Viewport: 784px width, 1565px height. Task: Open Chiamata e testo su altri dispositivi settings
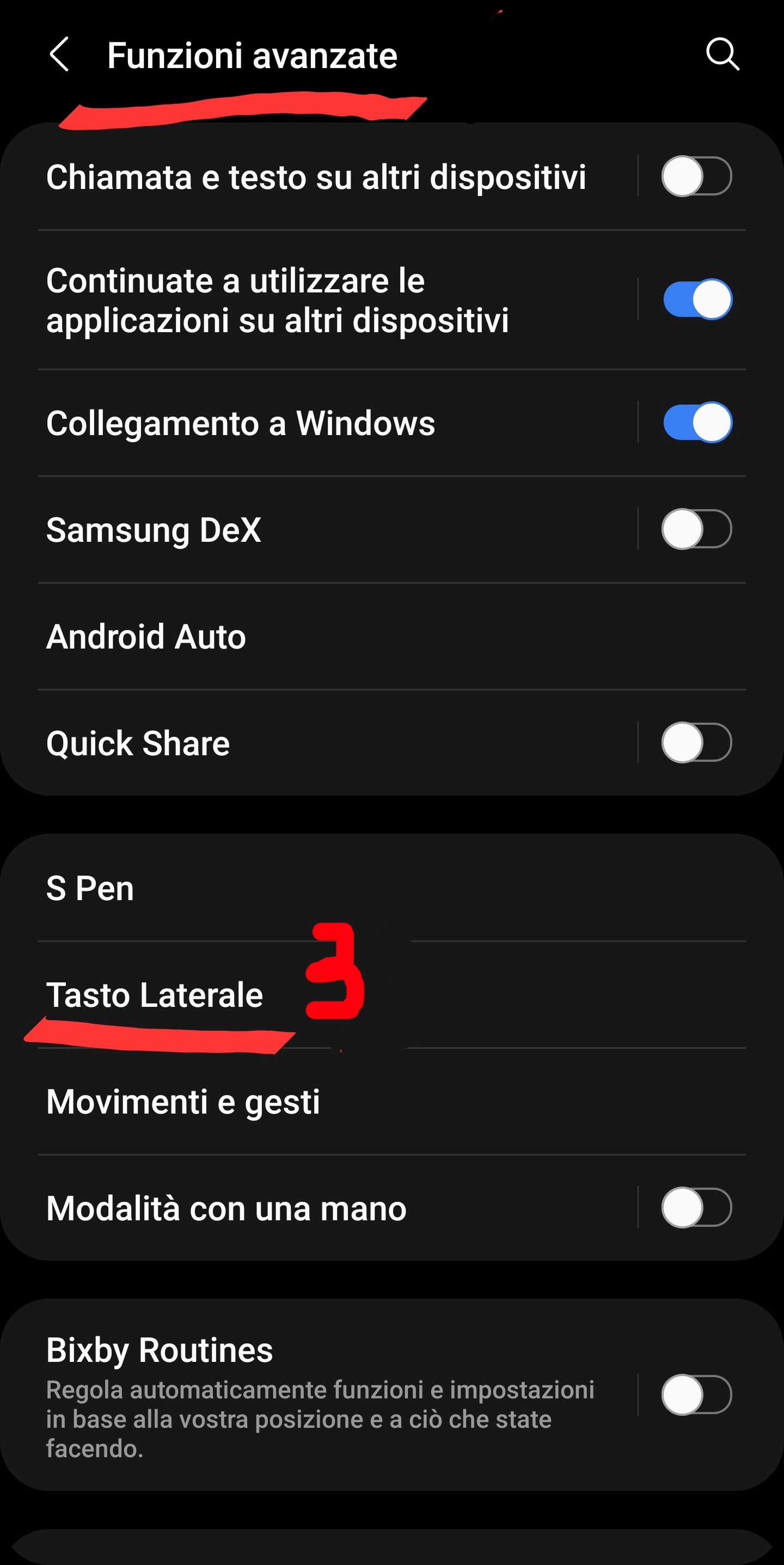coord(316,178)
